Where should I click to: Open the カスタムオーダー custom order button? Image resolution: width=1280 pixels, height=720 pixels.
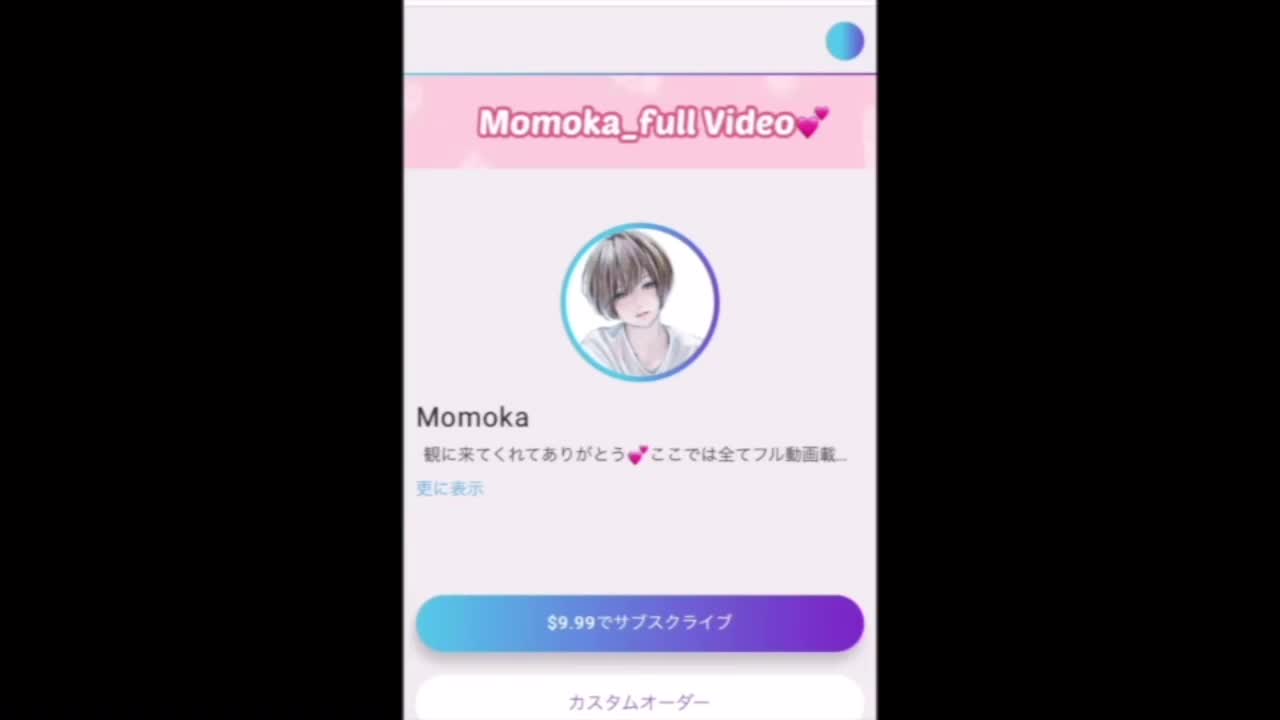click(x=639, y=701)
